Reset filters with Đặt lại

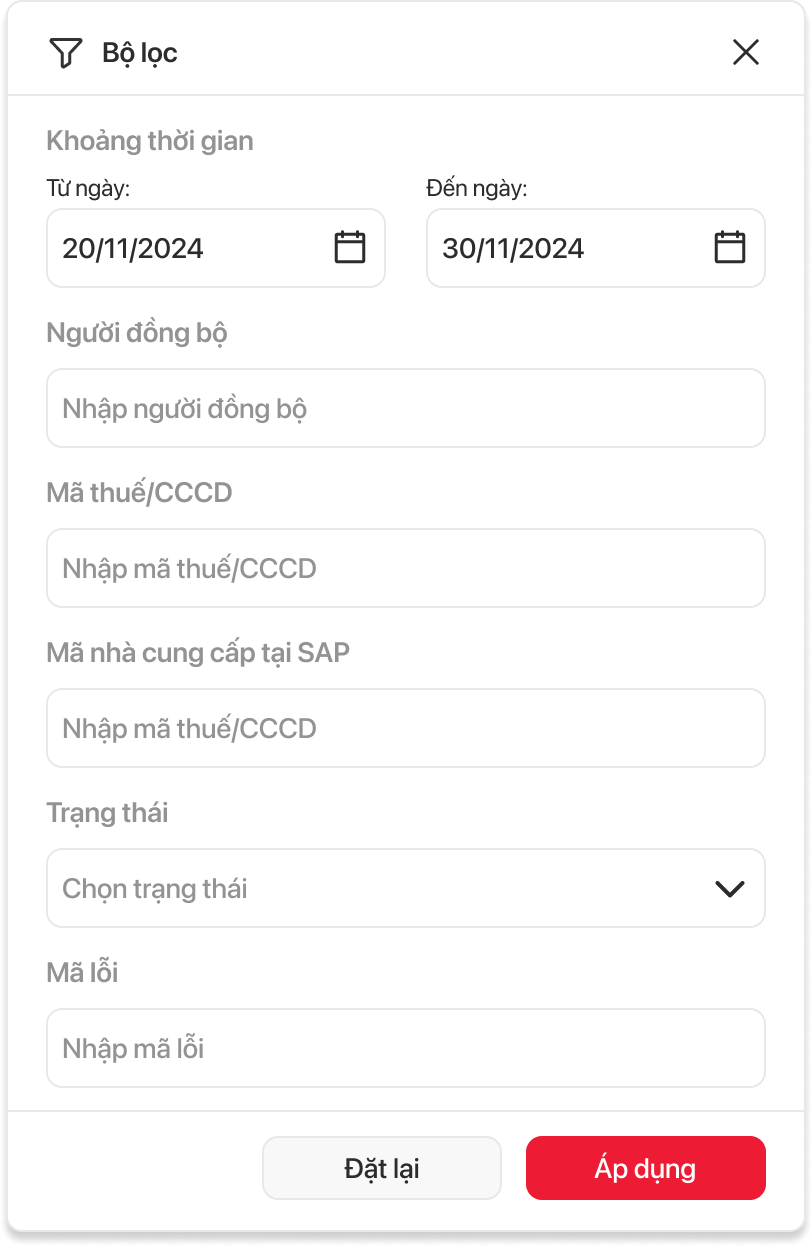point(381,1168)
